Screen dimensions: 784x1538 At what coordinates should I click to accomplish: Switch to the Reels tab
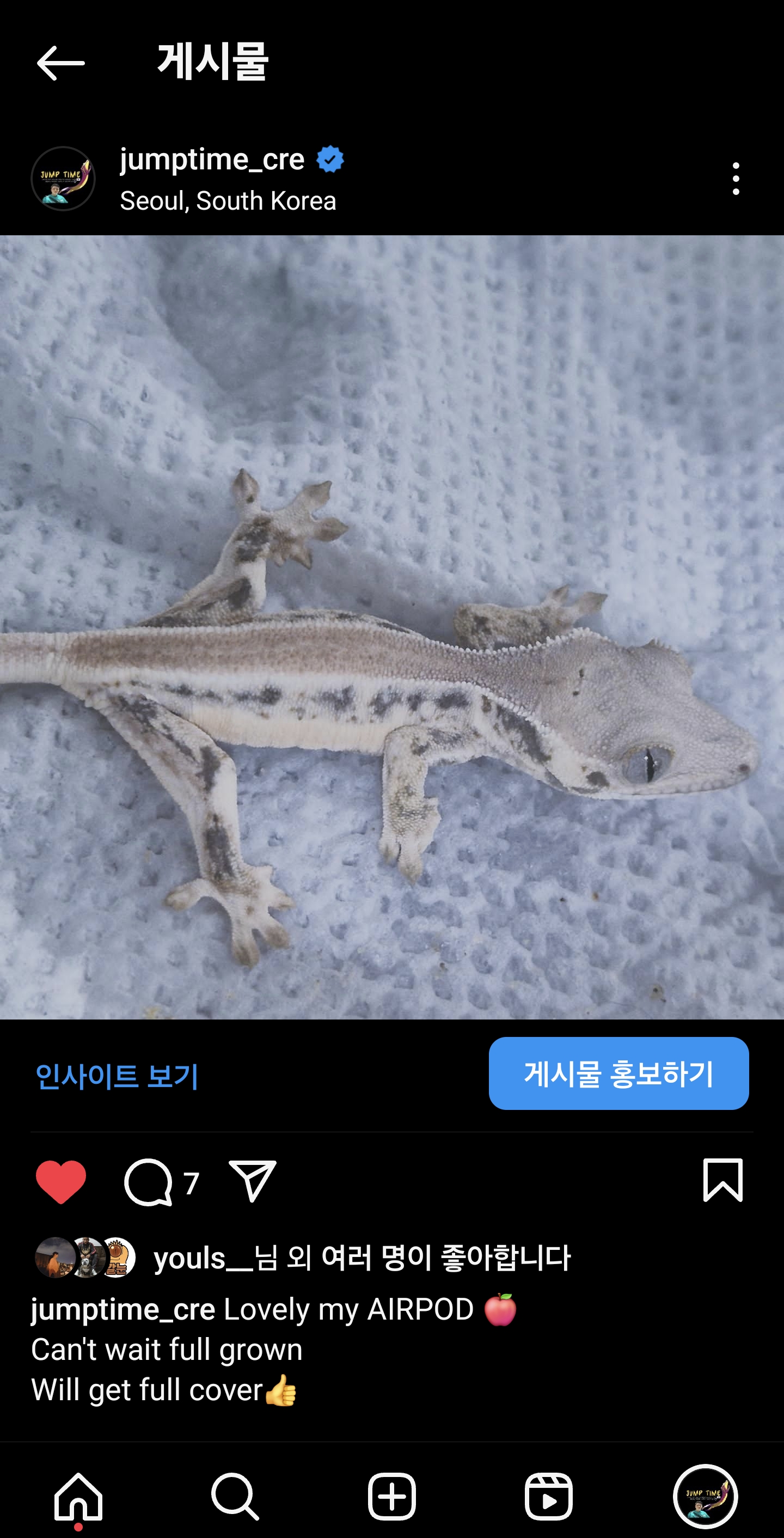[548, 1496]
